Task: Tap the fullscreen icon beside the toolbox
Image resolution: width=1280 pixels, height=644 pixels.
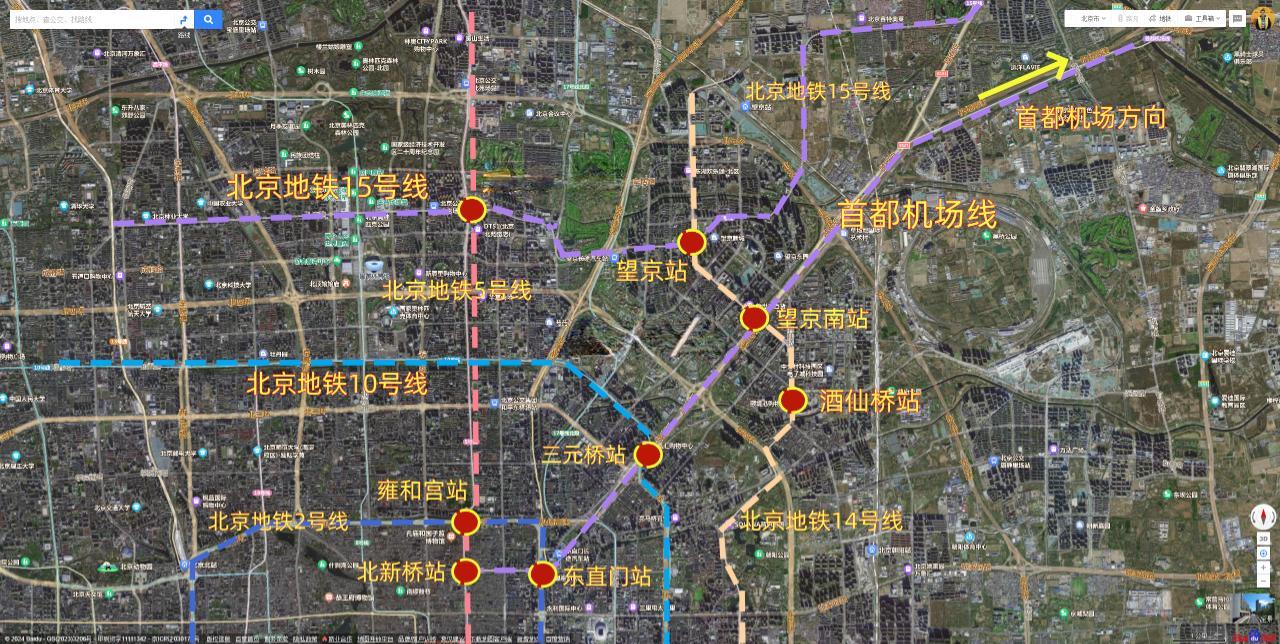Action: 1237,18
